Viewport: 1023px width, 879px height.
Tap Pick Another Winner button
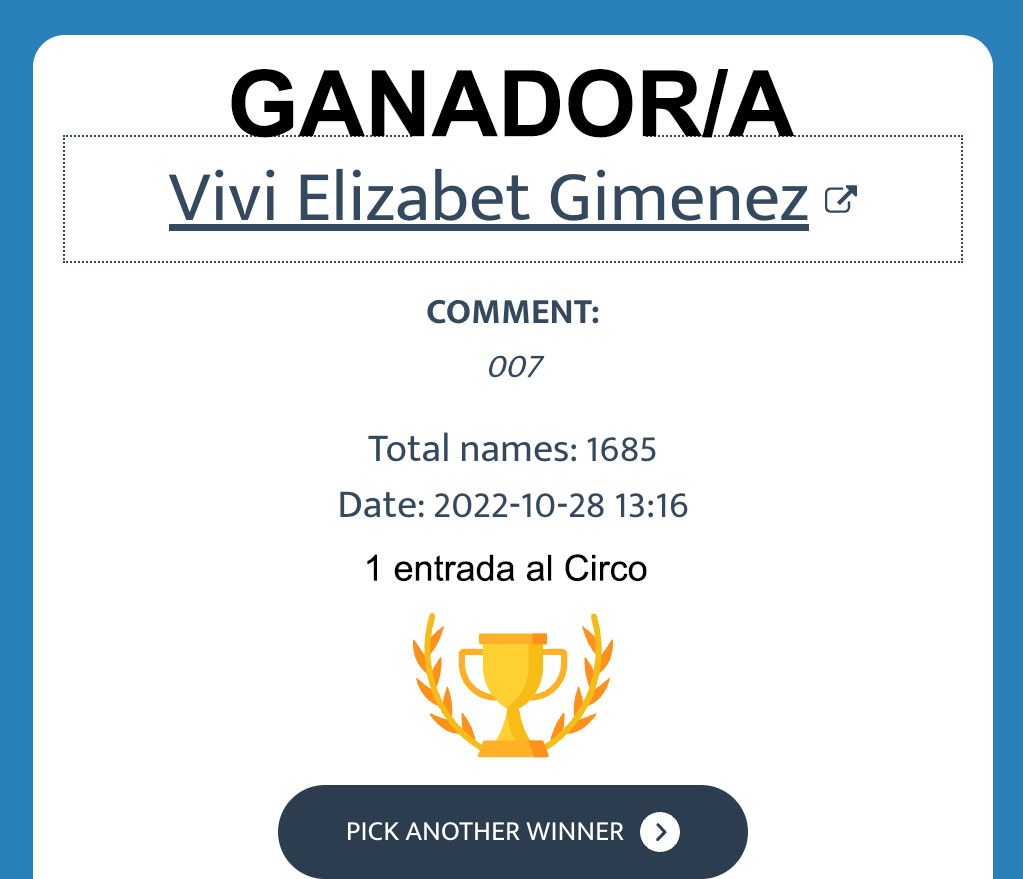[512, 831]
